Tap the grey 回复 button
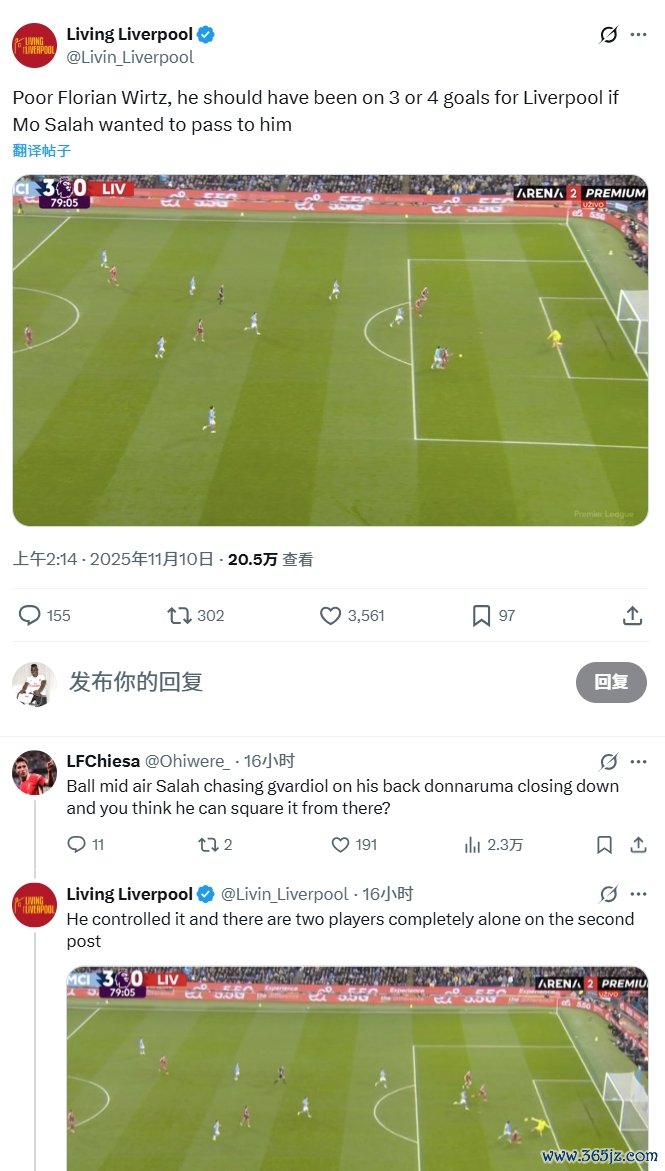 tap(611, 682)
